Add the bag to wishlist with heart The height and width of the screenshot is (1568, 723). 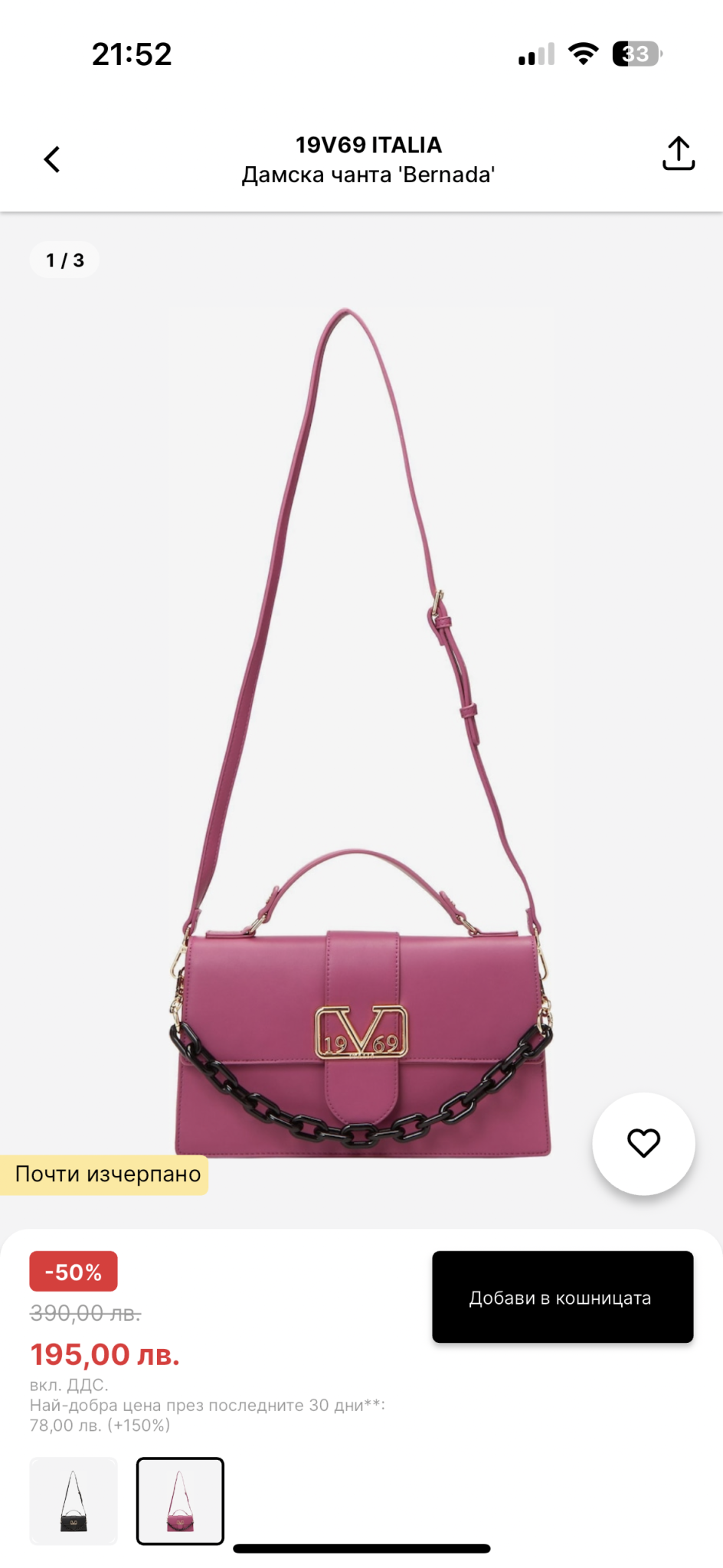[643, 1143]
